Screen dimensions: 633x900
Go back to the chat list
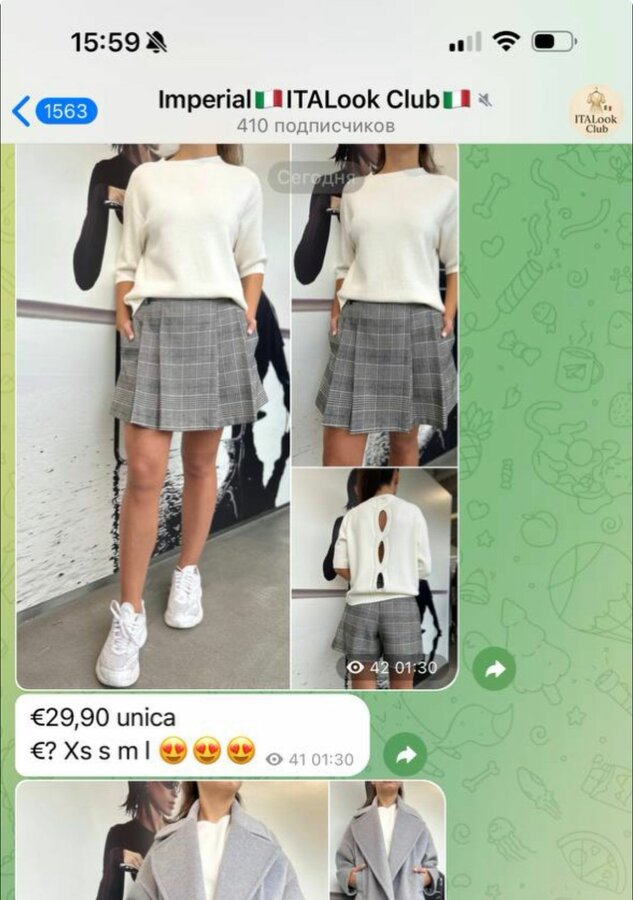tap(54, 111)
